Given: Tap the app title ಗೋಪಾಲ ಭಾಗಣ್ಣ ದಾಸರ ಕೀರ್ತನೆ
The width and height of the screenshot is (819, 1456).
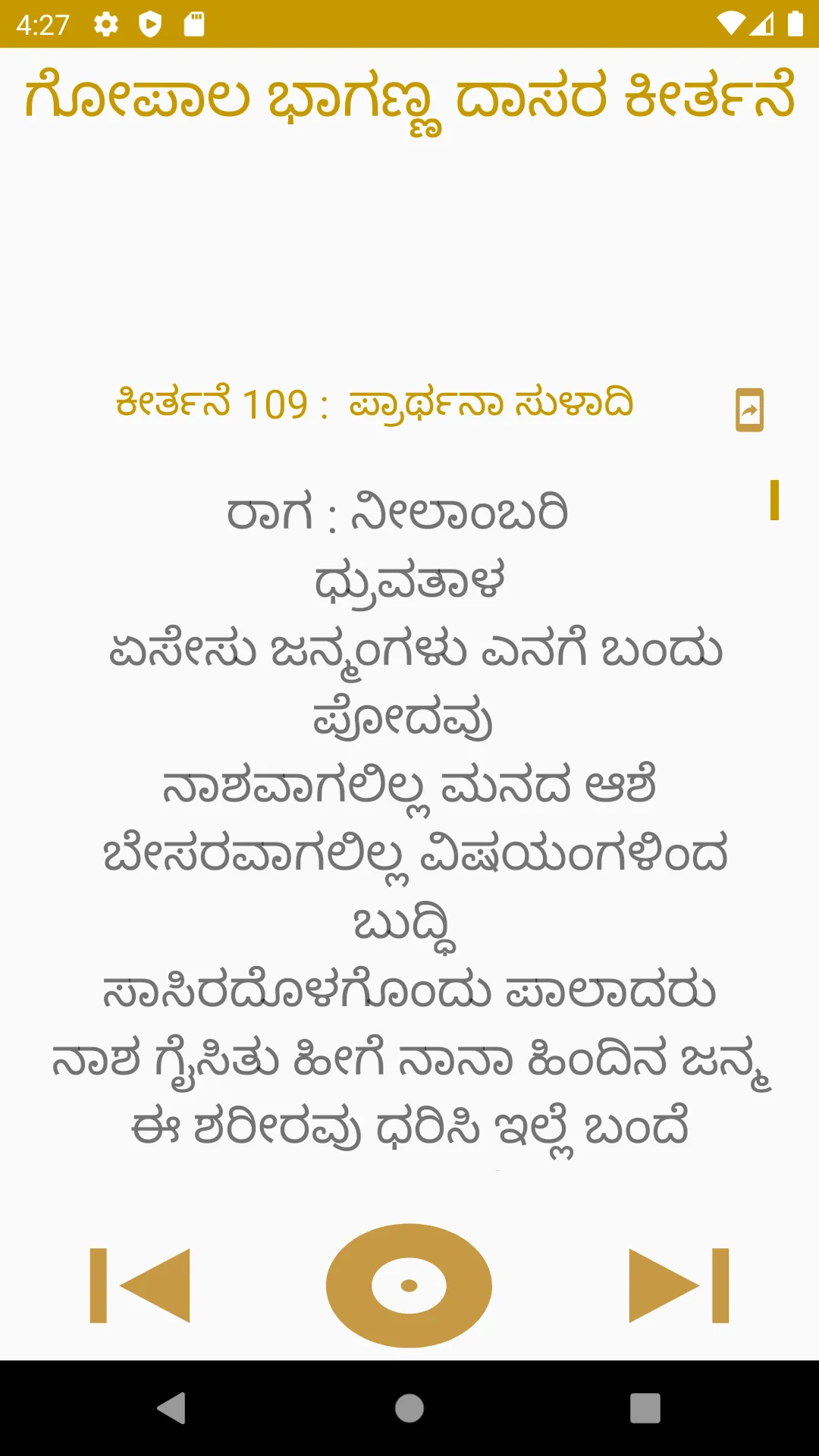Looking at the screenshot, I should pyautogui.click(x=409, y=99).
